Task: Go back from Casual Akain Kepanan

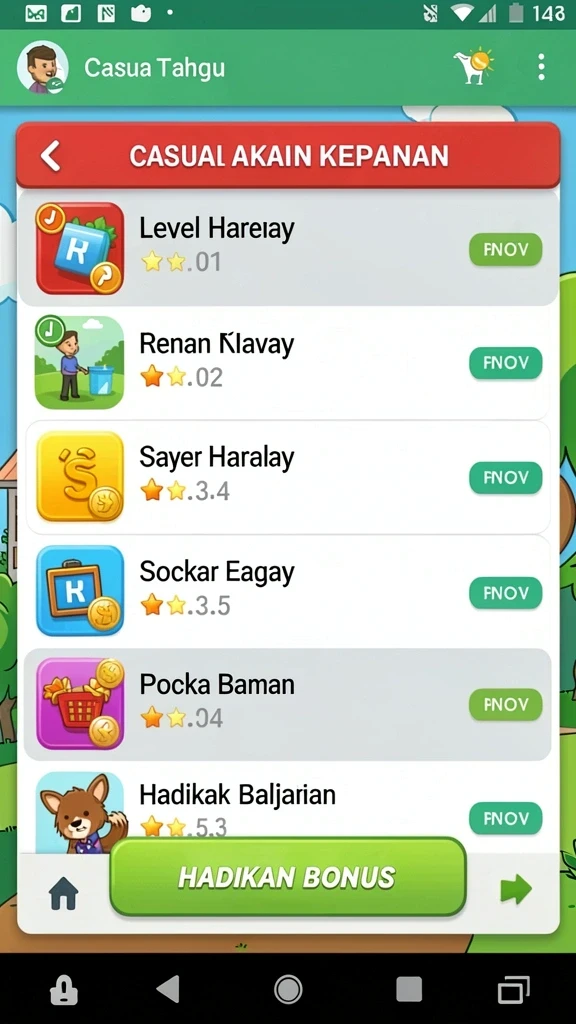Action: click(x=50, y=156)
